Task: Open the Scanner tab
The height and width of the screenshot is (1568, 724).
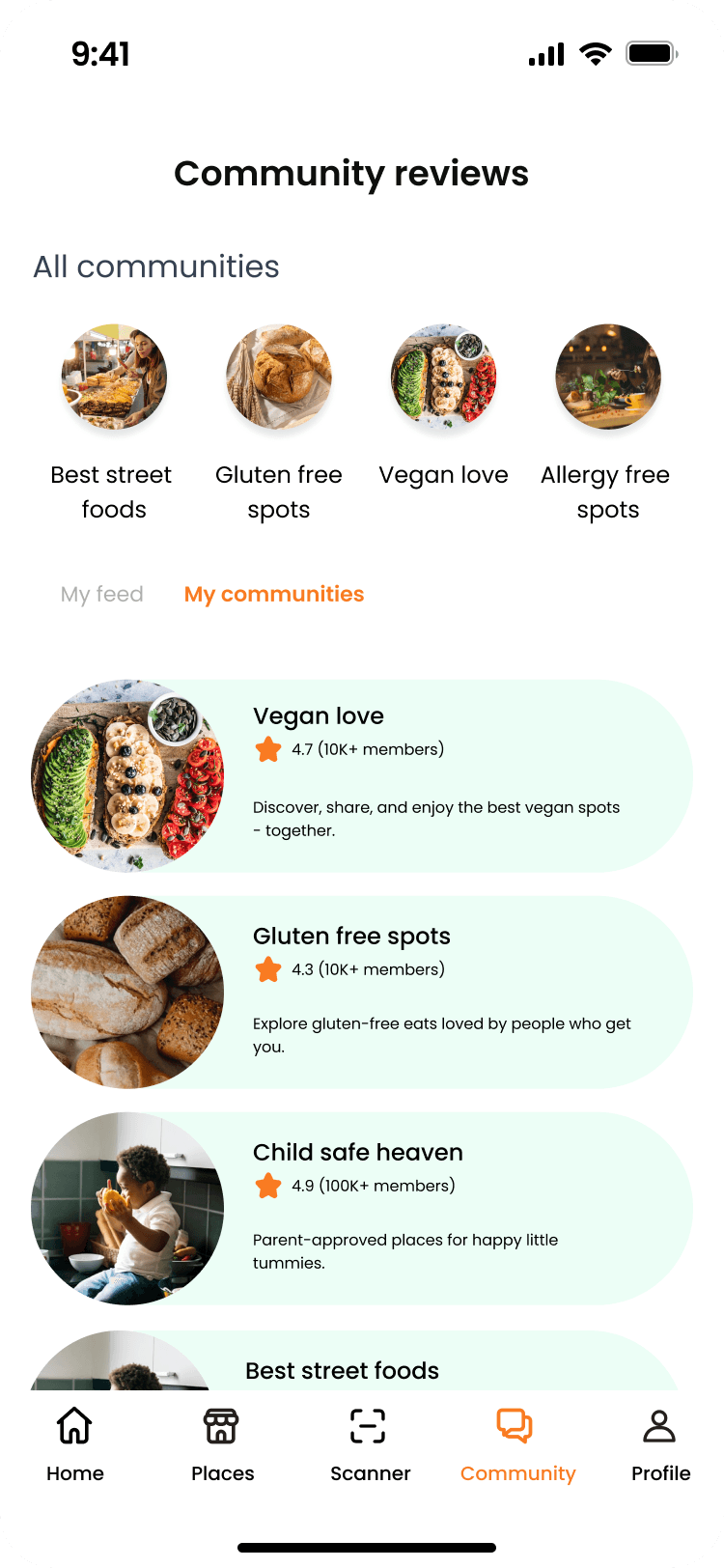Action: 370,1444
